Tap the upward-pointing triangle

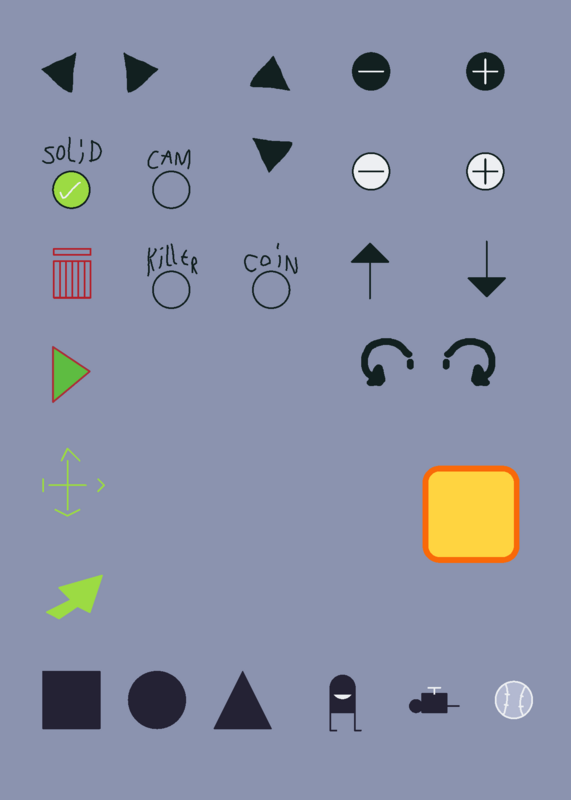270,73
